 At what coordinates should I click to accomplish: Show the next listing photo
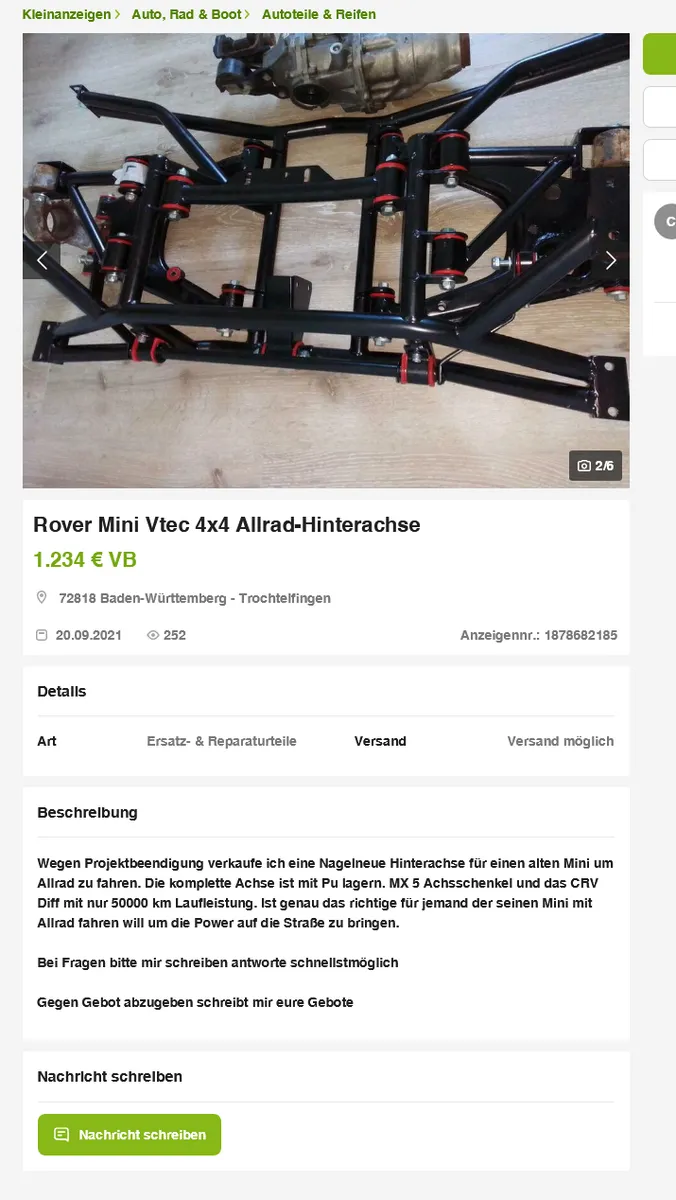pyautogui.click(x=610, y=260)
